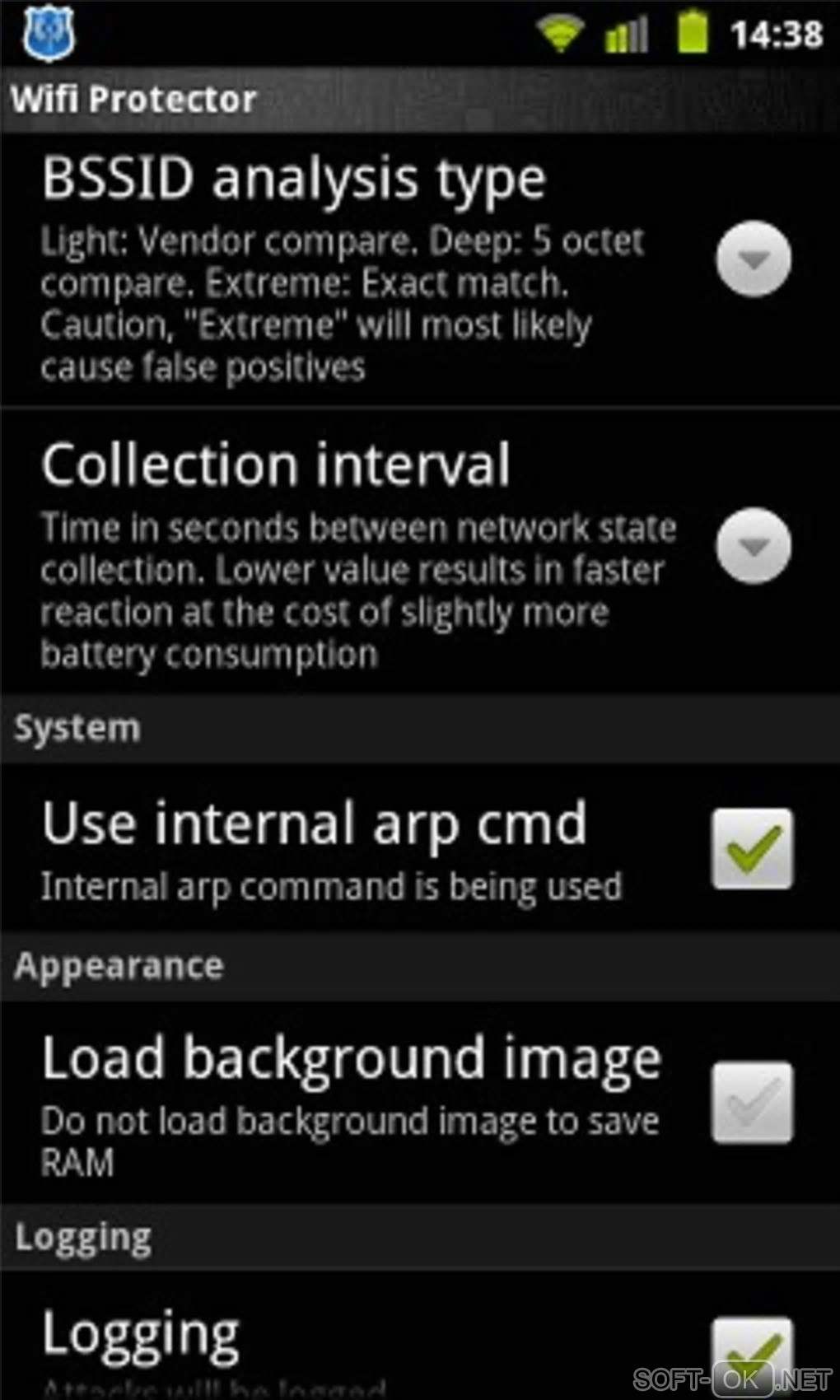Screen dimensions: 840x1400
Task: Open the Collection interval dropdown
Action: tap(753, 545)
